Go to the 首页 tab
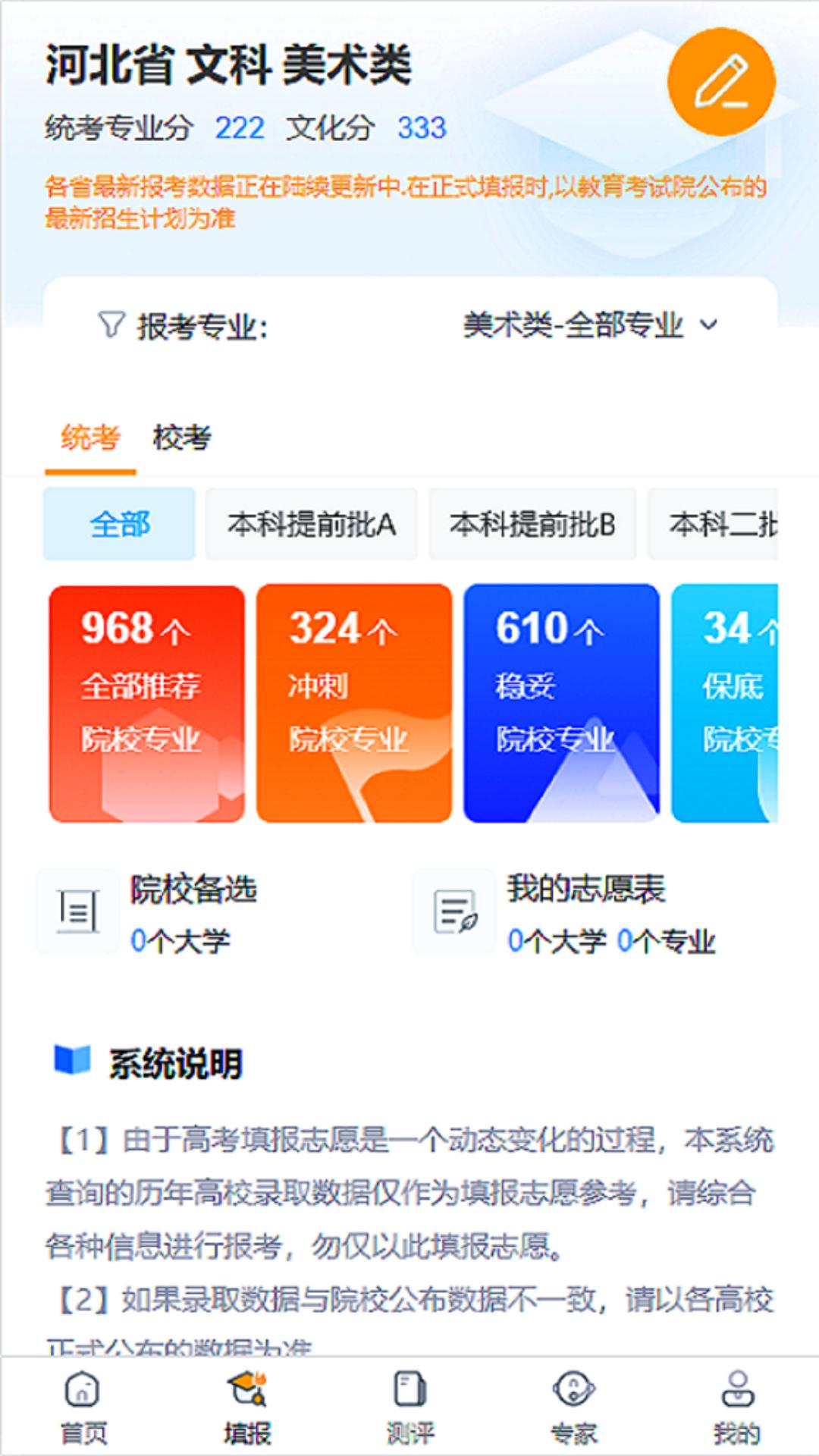Image resolution: width=819 pixels, height=1456 pixels. pyautogui.click(x=83, y=1407)
